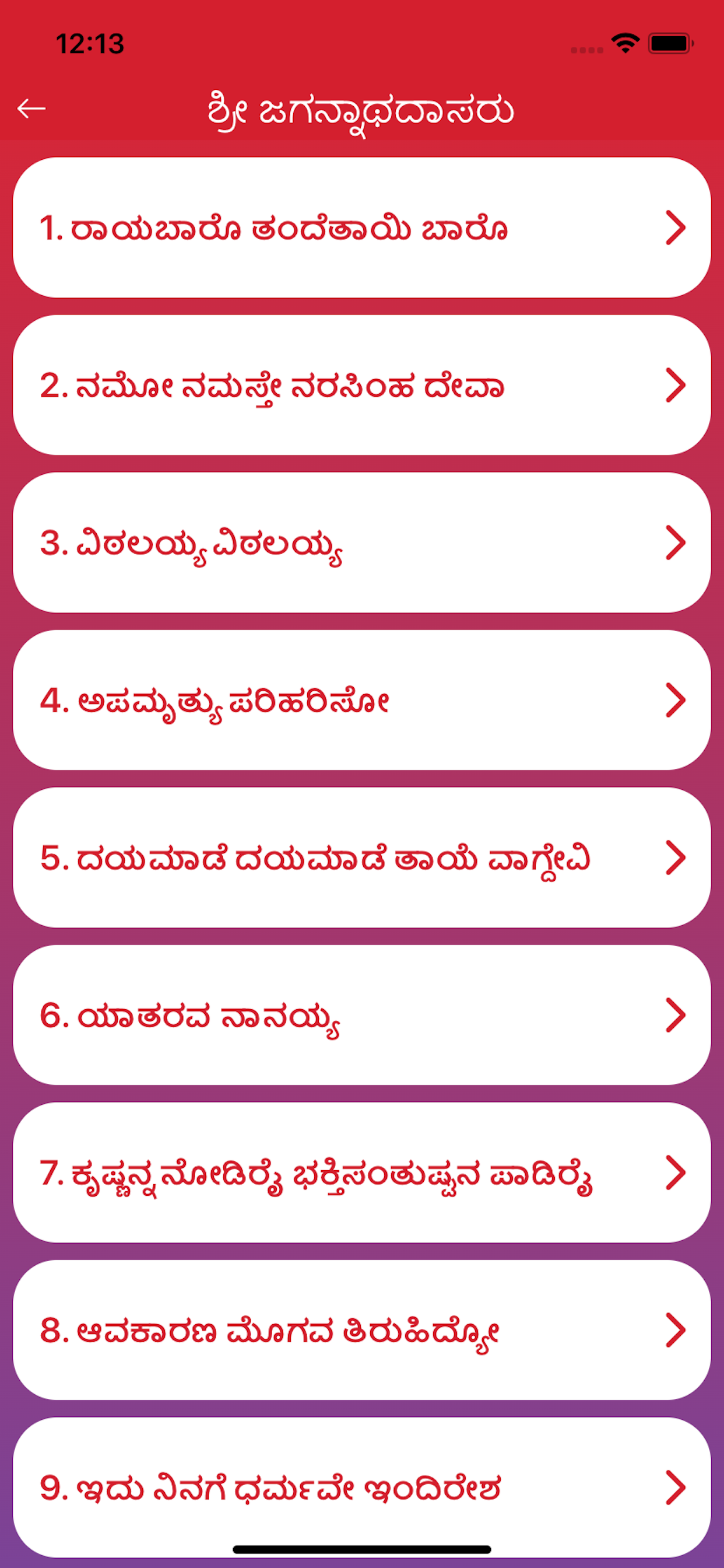Open song 2 ನಮೋ ನಮಸ್ತೇ ನರಸಿಂಹ ದೇವಾ
Viewport: 724px width, 1568px height.
361,384
